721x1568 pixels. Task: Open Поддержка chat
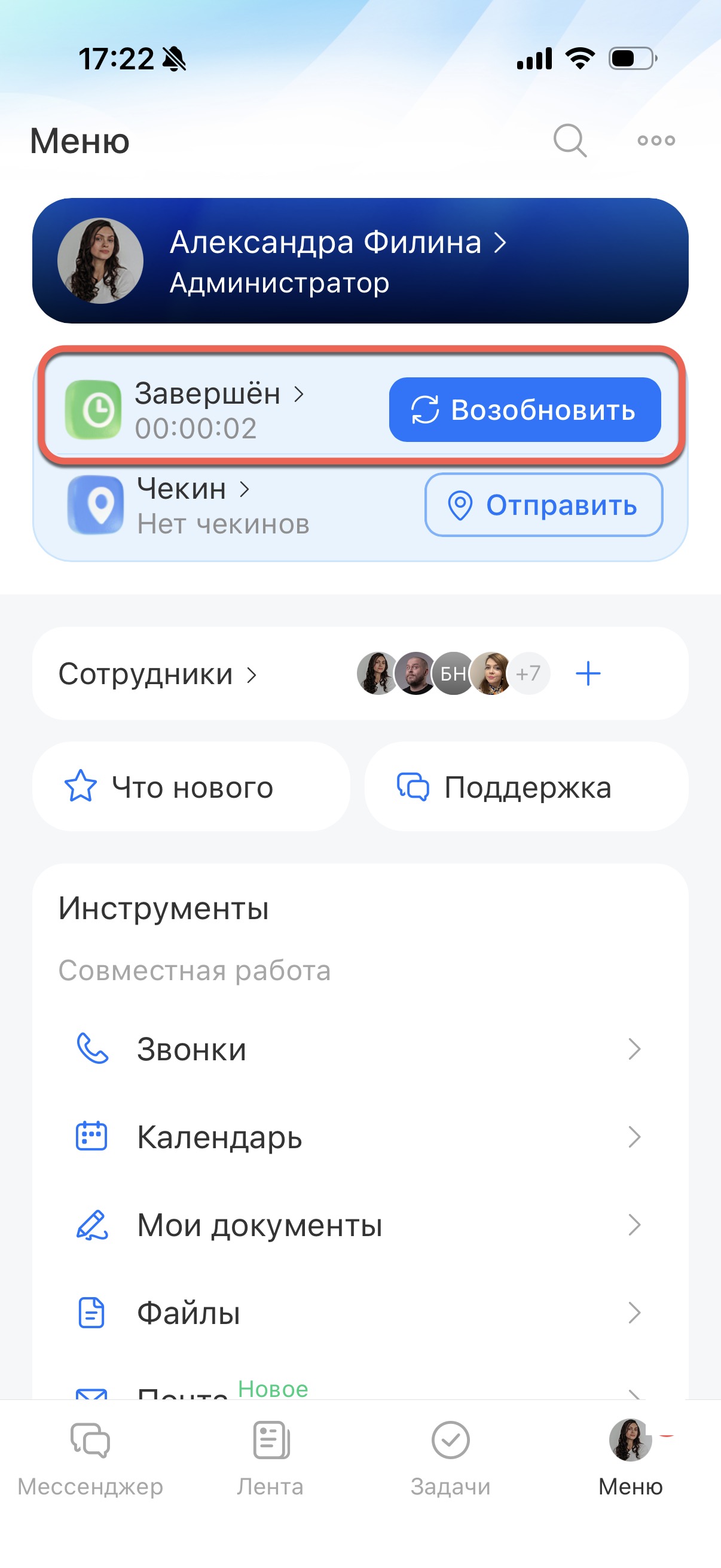click(526, 787)
